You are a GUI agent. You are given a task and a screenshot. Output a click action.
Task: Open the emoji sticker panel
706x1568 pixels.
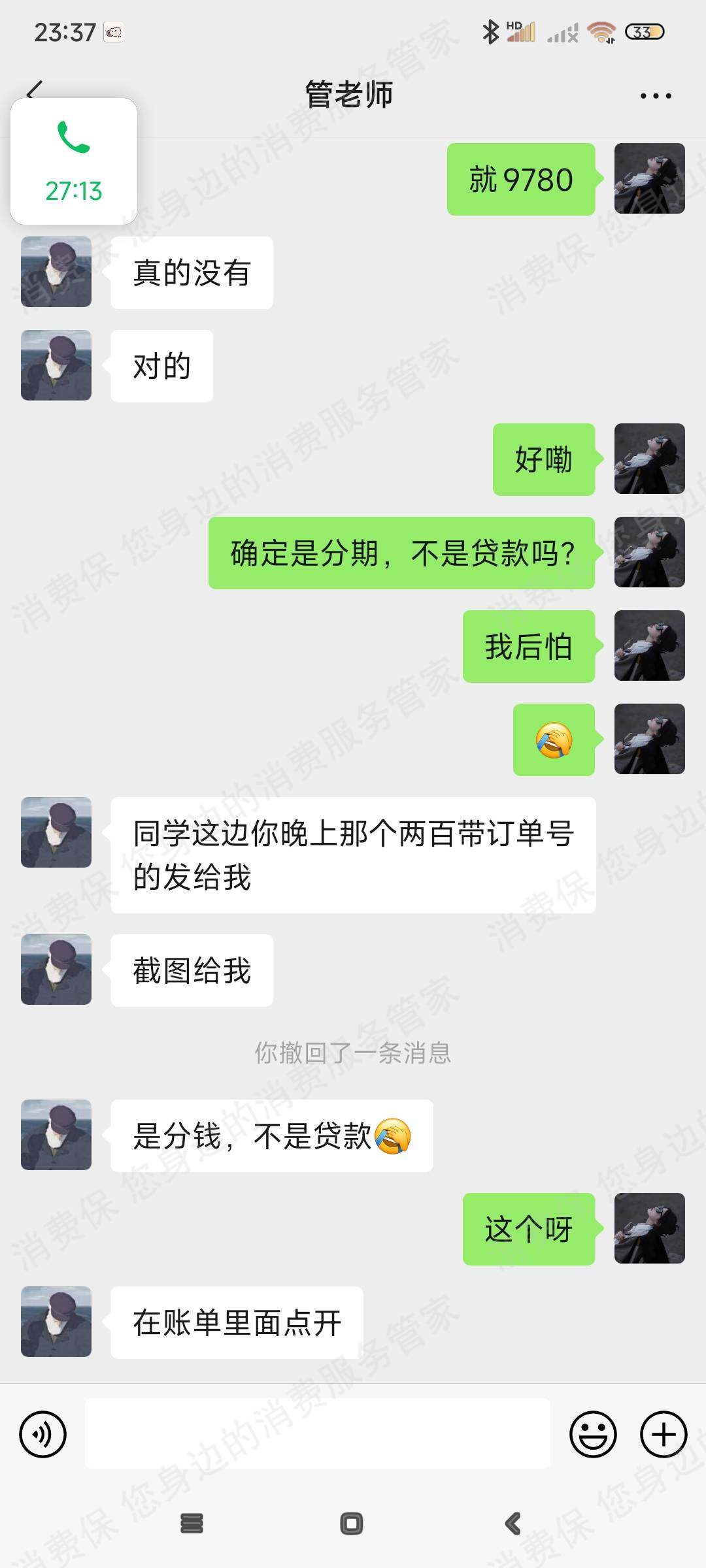[593, 1434]
